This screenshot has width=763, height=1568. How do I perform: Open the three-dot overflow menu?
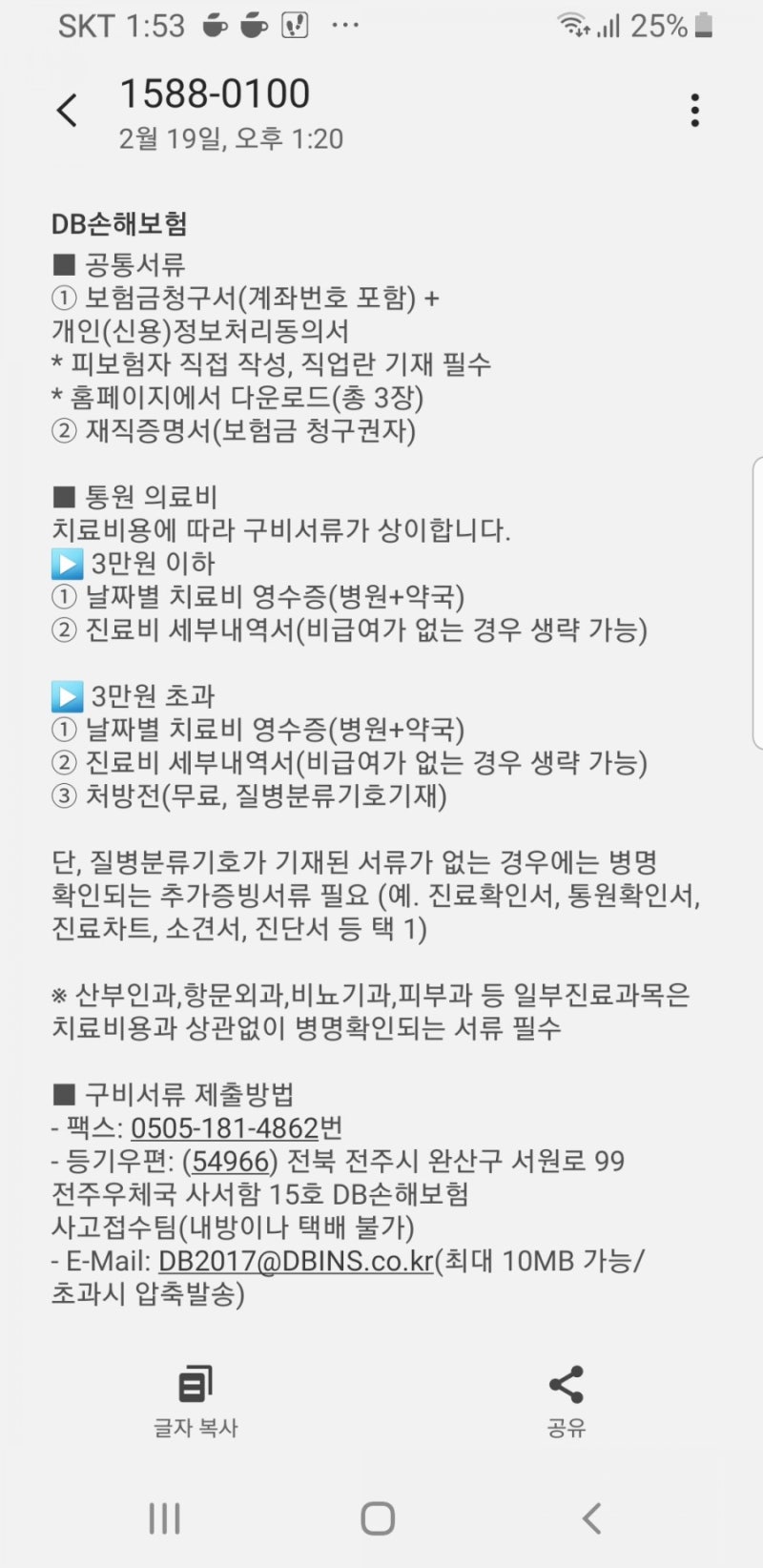pos(694,111)
